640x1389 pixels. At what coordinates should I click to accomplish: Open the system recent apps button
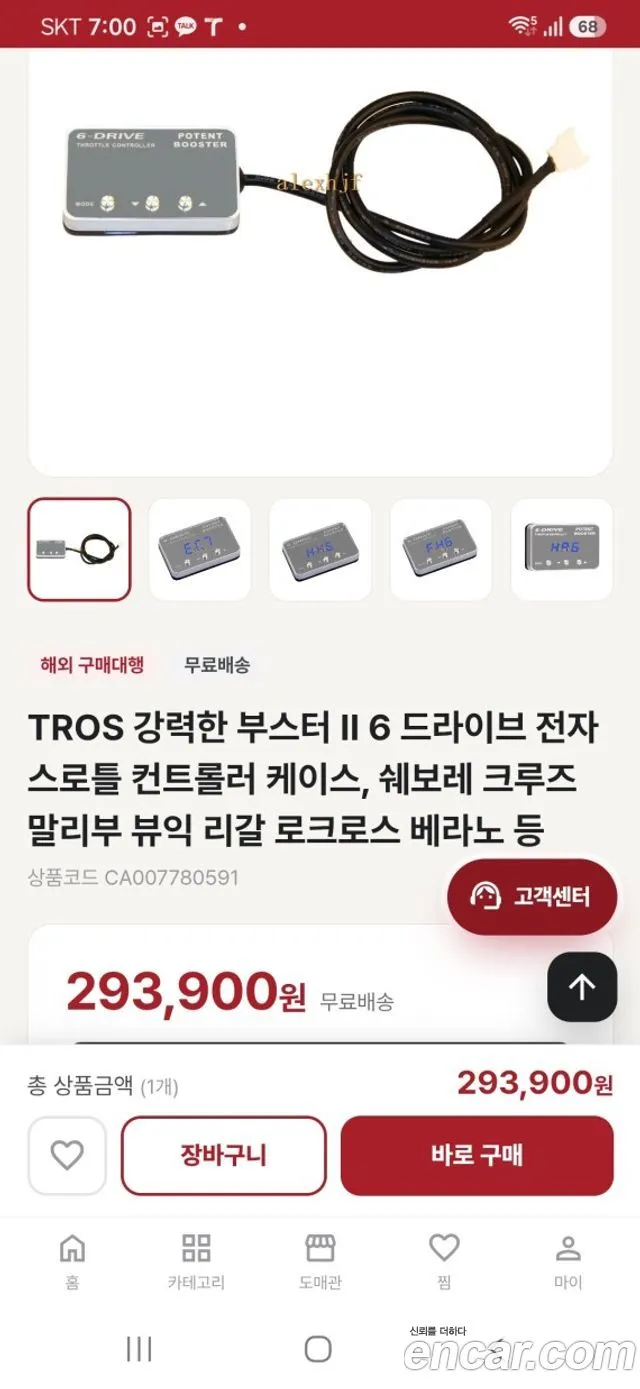pyautogui.click(x=139, y=1349)
